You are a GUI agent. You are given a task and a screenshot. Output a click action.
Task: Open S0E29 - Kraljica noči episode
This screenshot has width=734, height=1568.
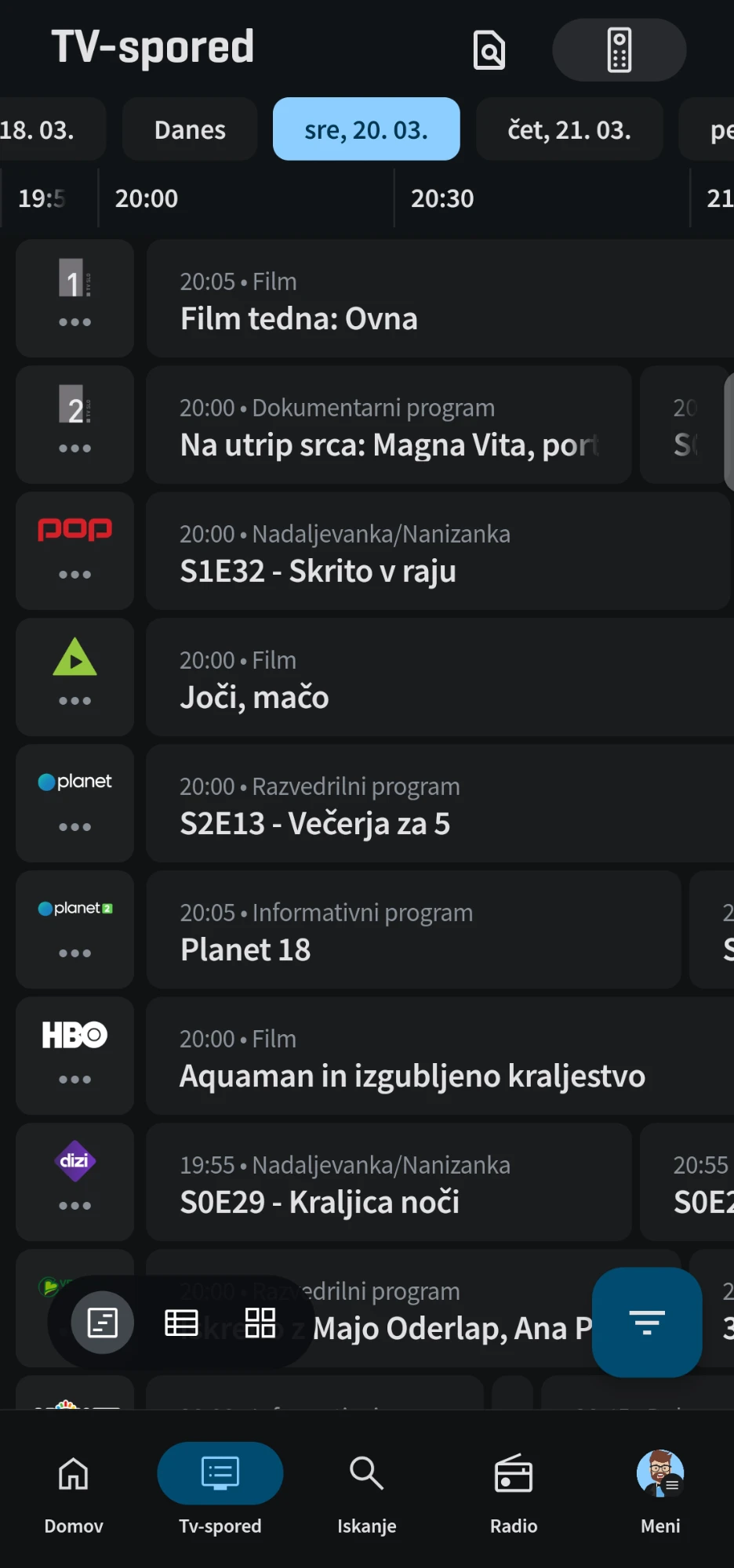pyautogui.click(x=388, y=1182)
